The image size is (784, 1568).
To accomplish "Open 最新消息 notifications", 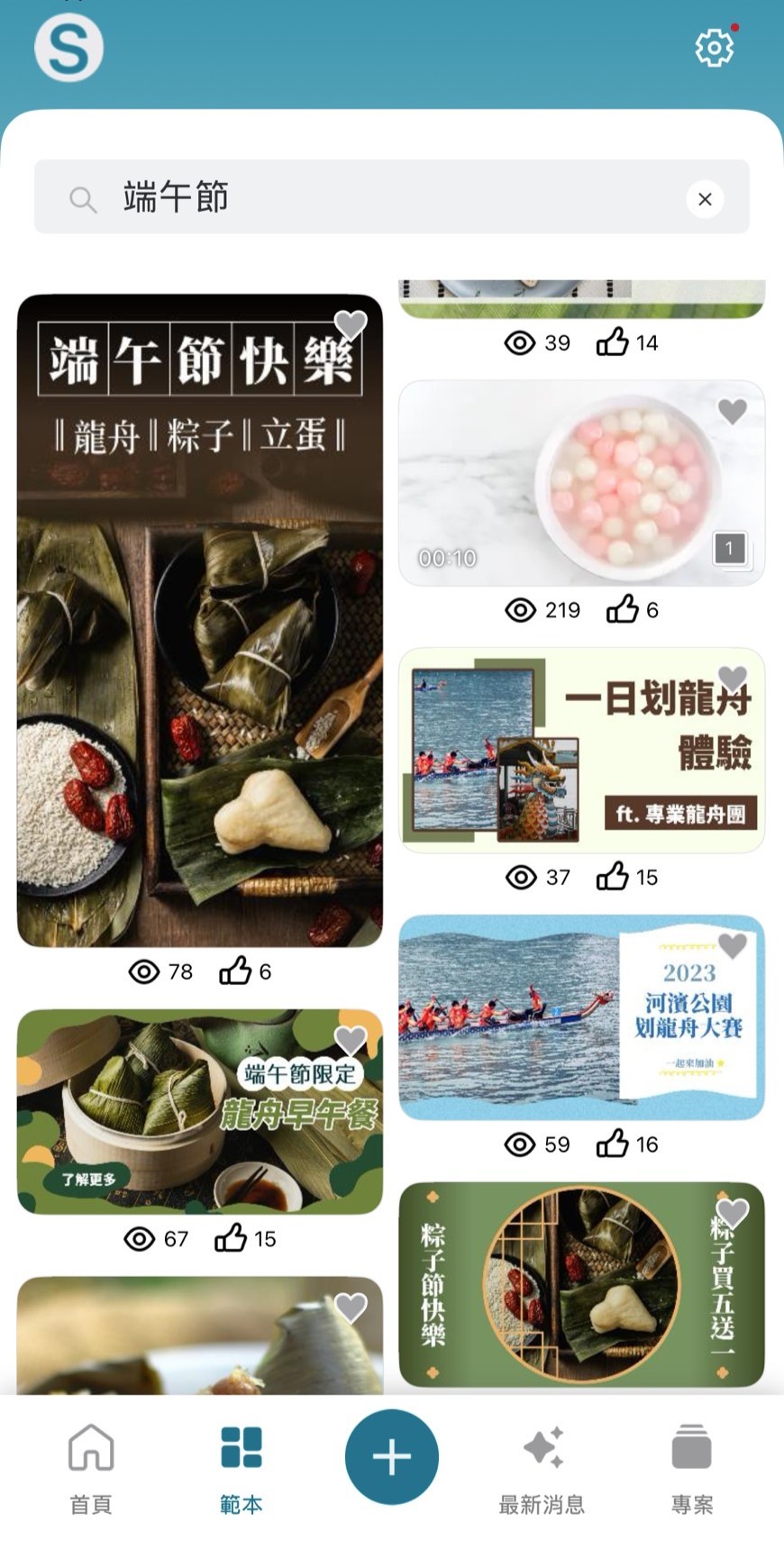I will tap(541, 1469).
